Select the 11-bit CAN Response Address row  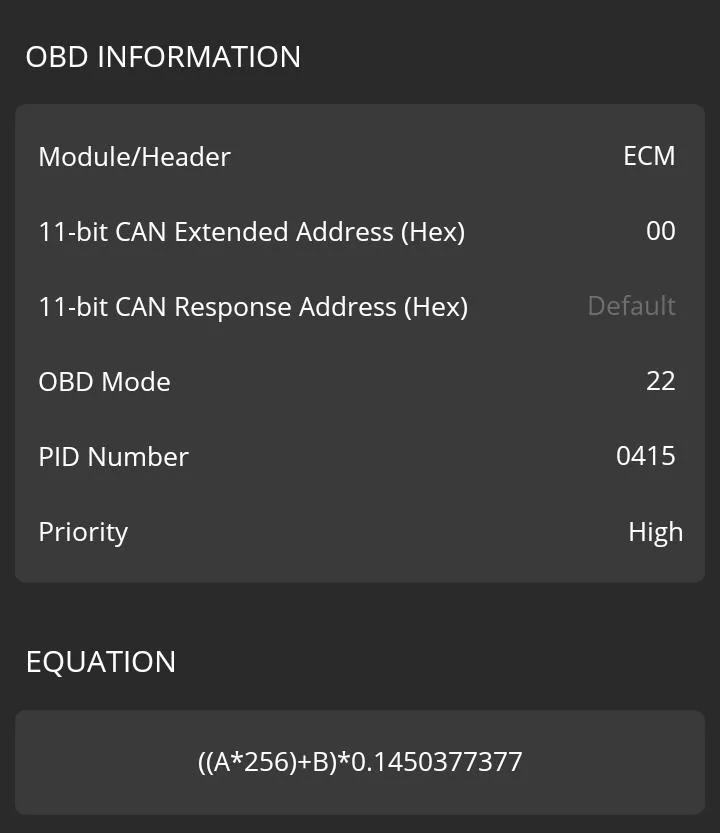click(x=360, y=307)
